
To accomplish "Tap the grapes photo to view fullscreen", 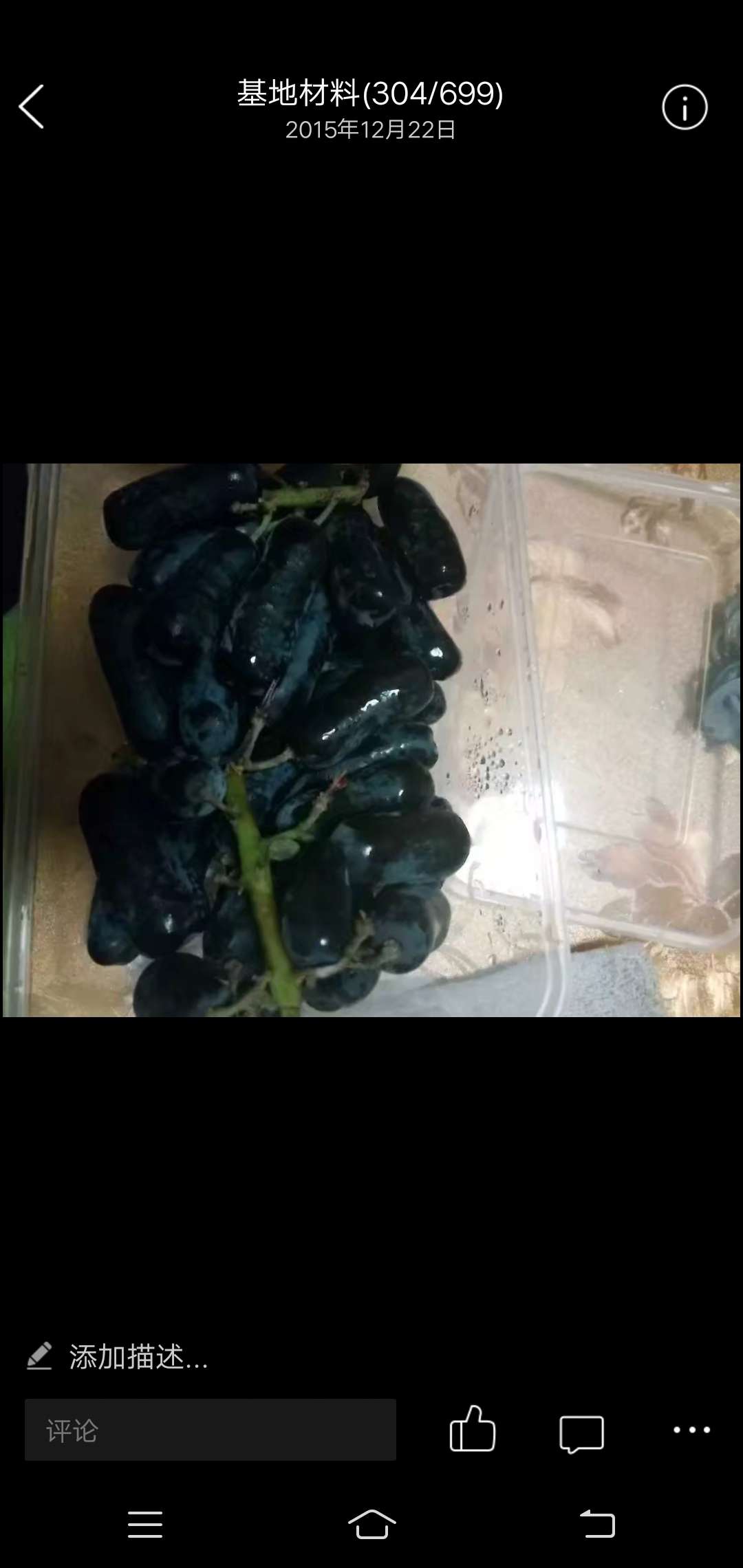I will point(371,740).
